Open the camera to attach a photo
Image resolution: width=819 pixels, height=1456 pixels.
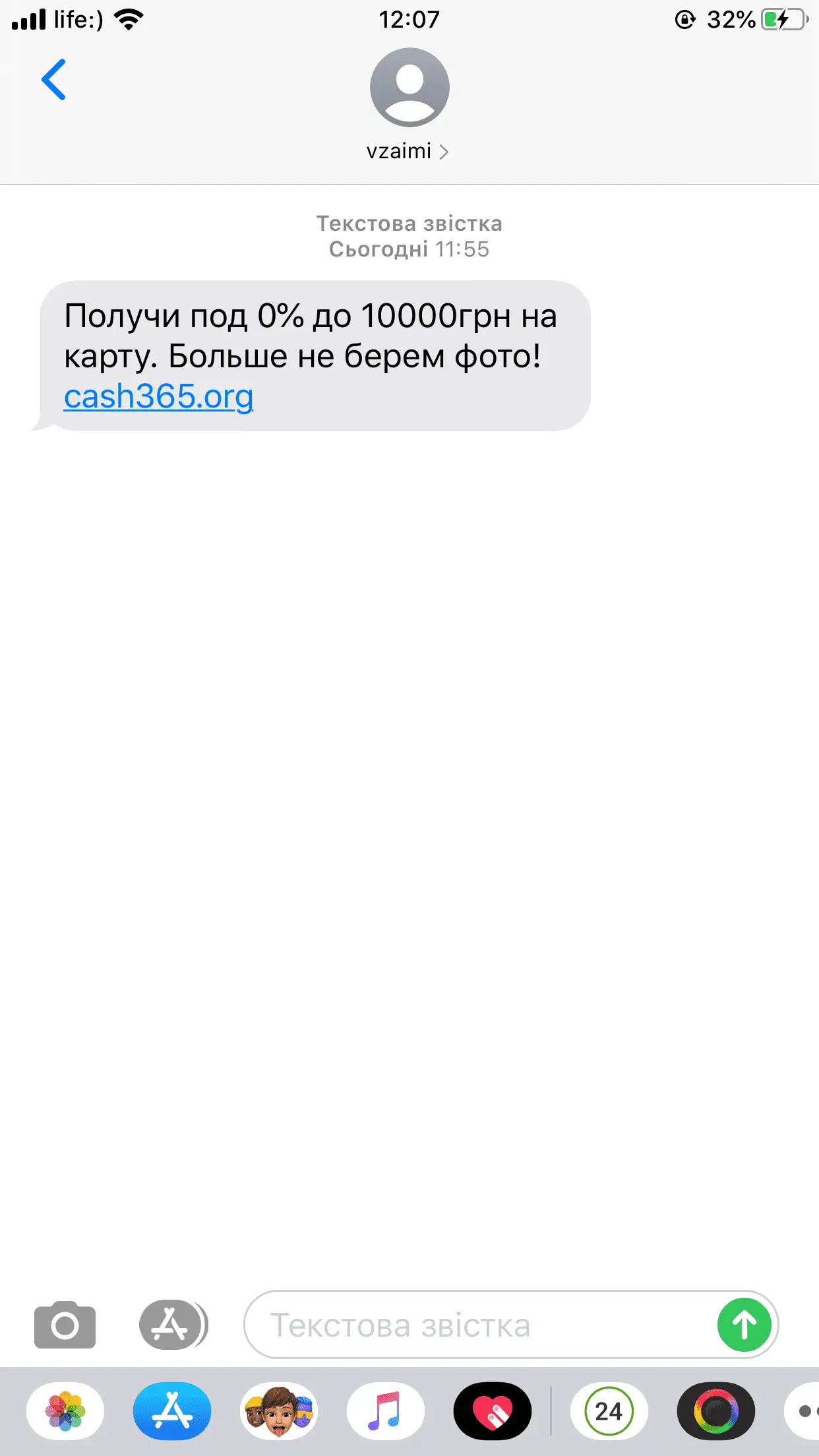coord(65,1325)
